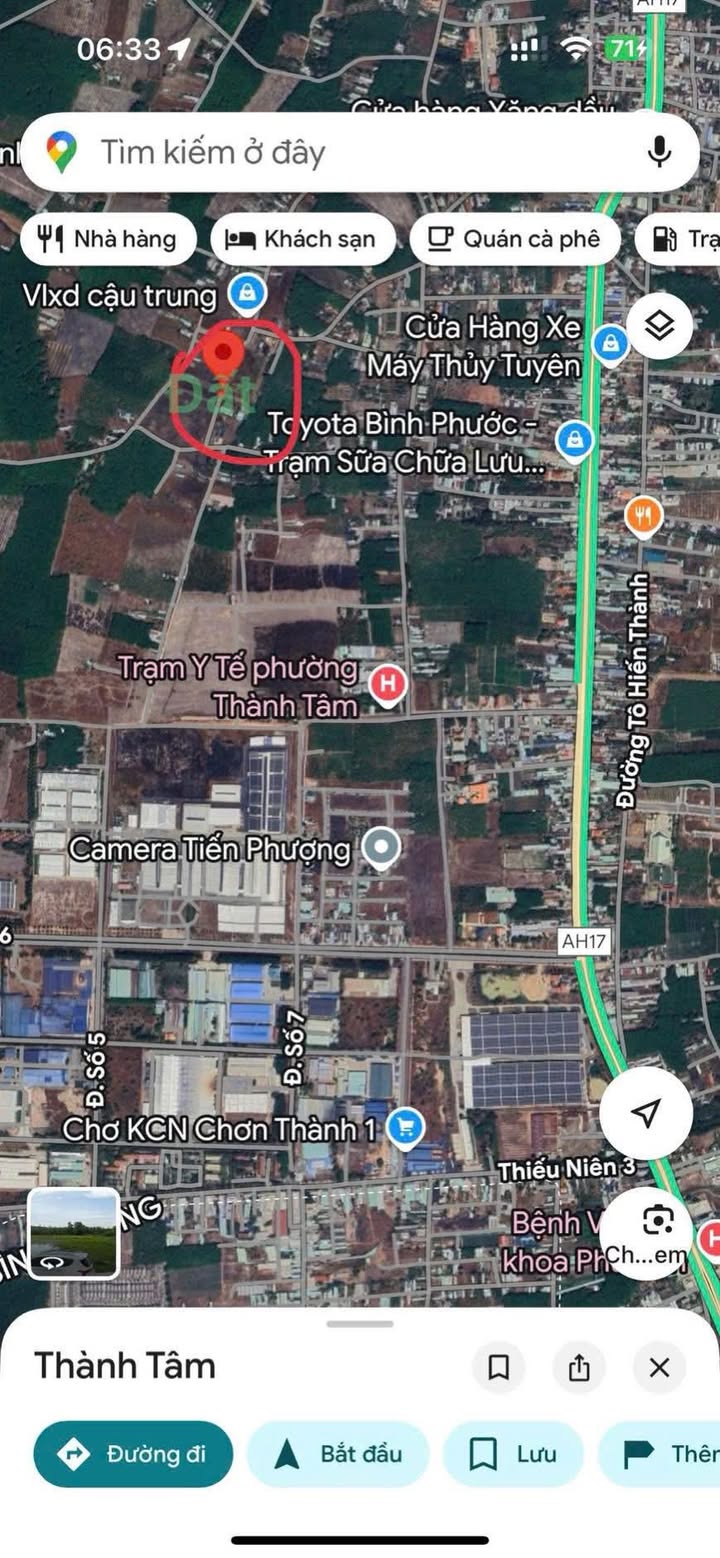Select the Chợ KCN Chơn Thành 1 pin

click(x=405, y=1128)
